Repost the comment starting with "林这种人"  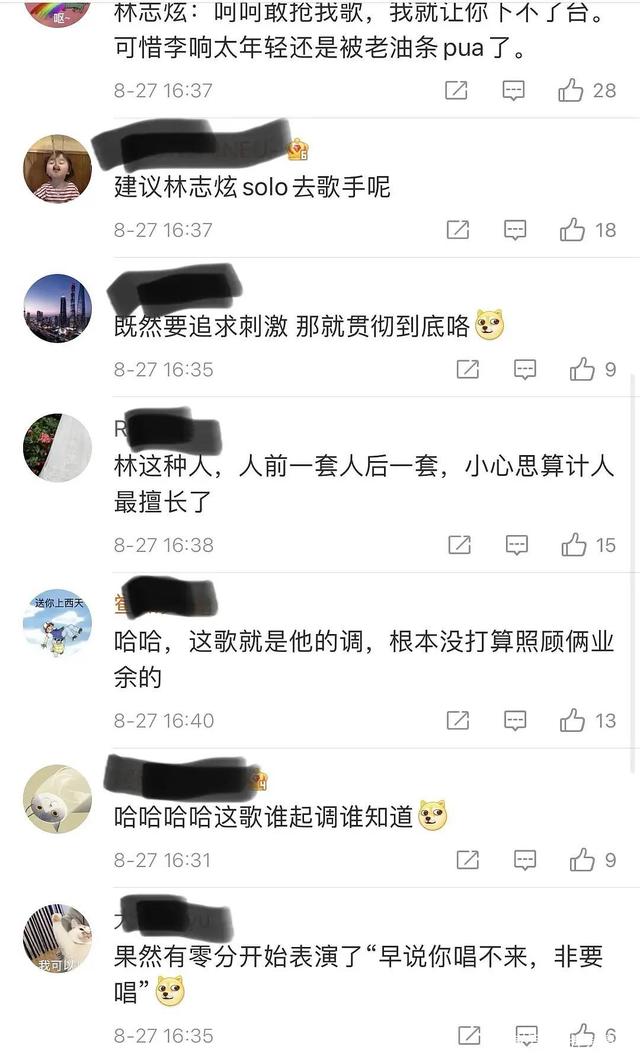[459, 545]
